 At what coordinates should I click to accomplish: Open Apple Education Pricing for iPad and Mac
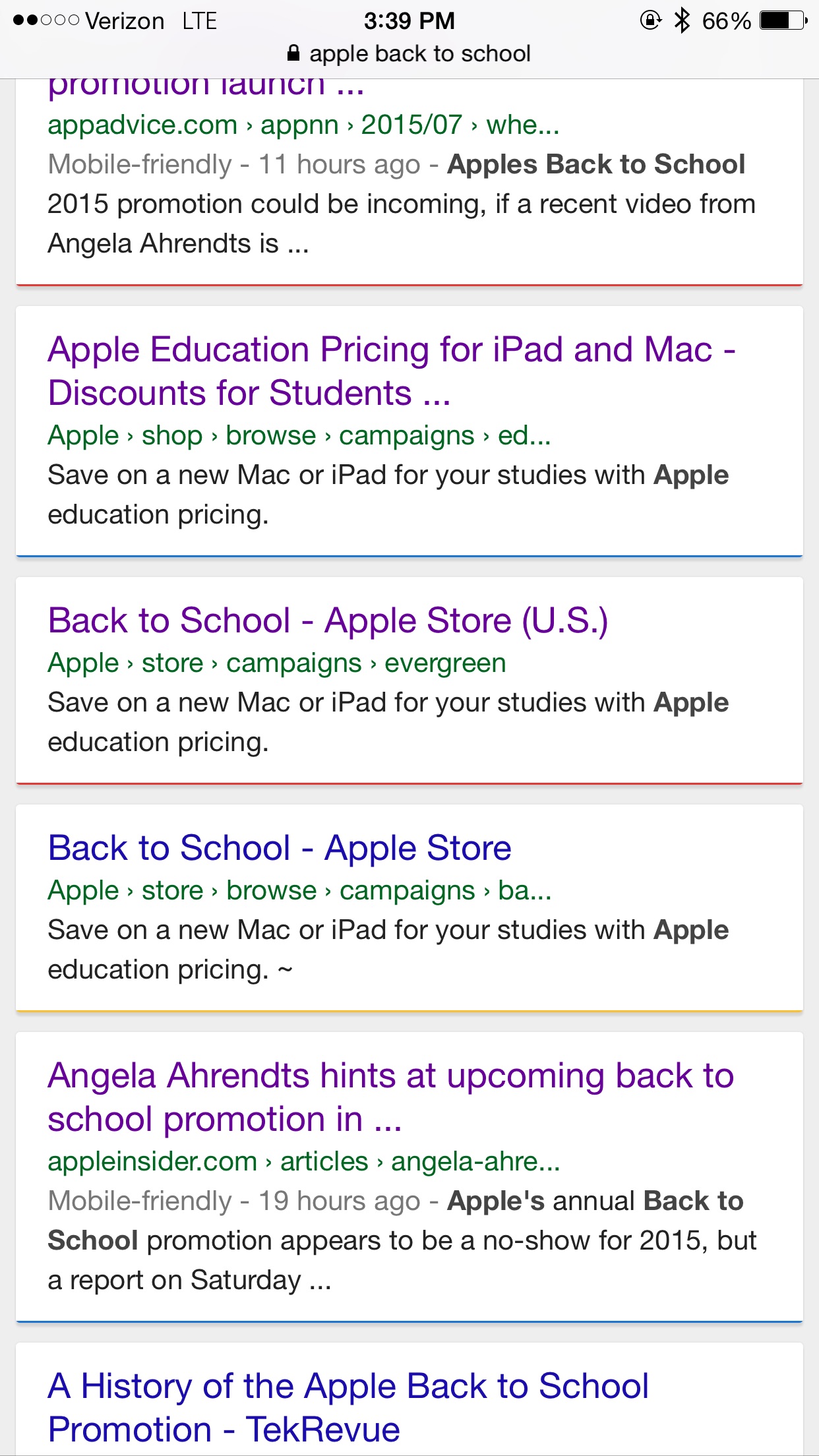392,371
